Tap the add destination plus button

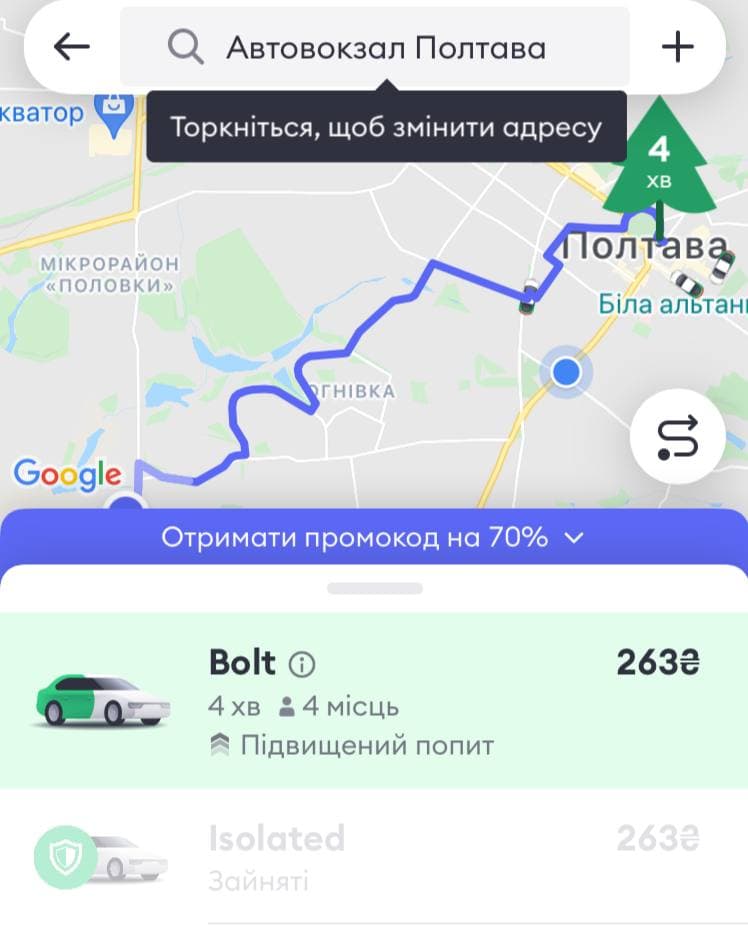click(679, 46)
